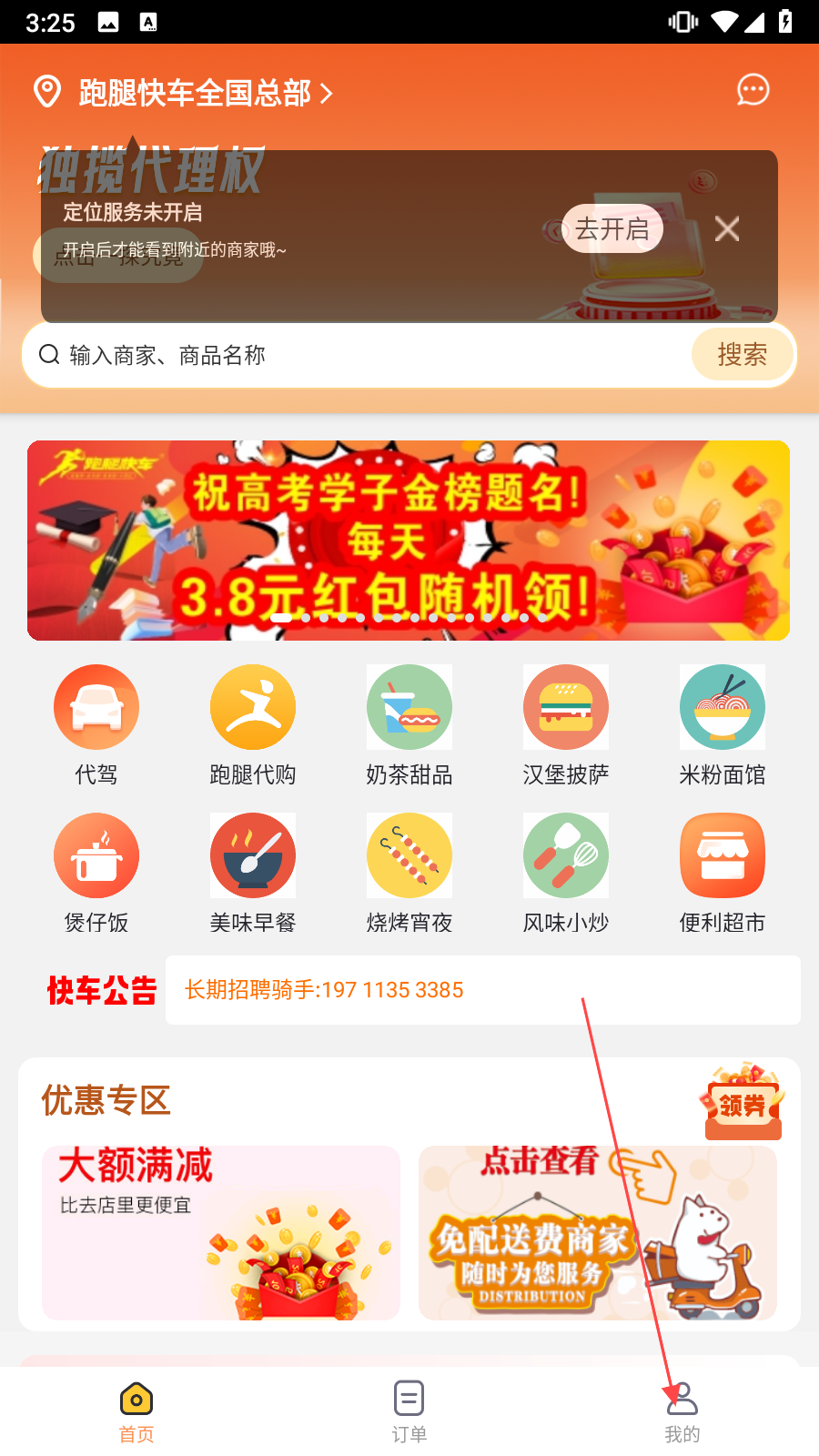Open the 高考 red packet banner
Viewport: 819px width, 1456px height.
click(409, 541)
